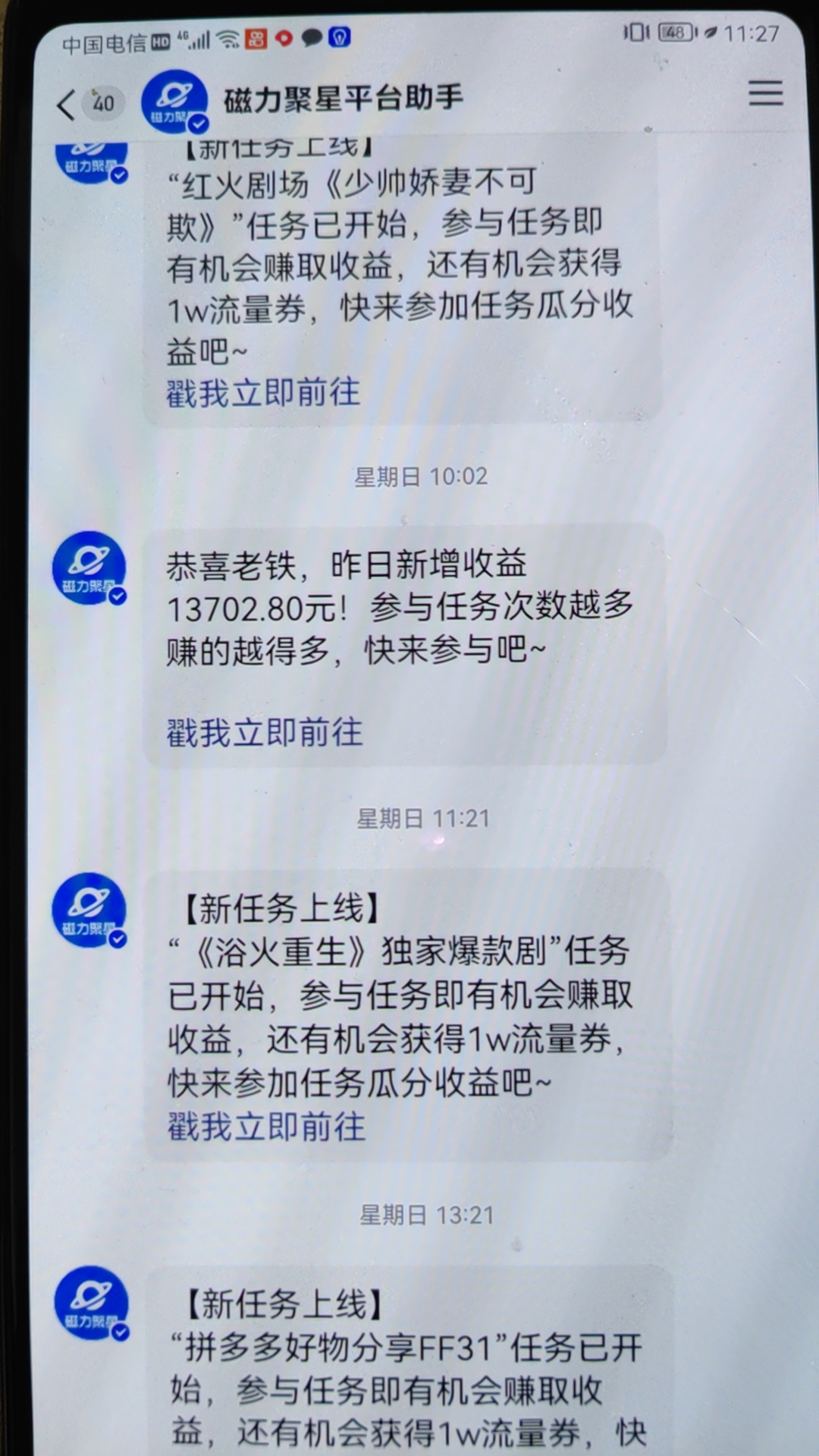Image resolution: width=819 pixels, height=1456 pixels.
Task: Tap 戳我立即前往 under 少帅娇妻不可欺 task
Action: [x=262, y=393]
